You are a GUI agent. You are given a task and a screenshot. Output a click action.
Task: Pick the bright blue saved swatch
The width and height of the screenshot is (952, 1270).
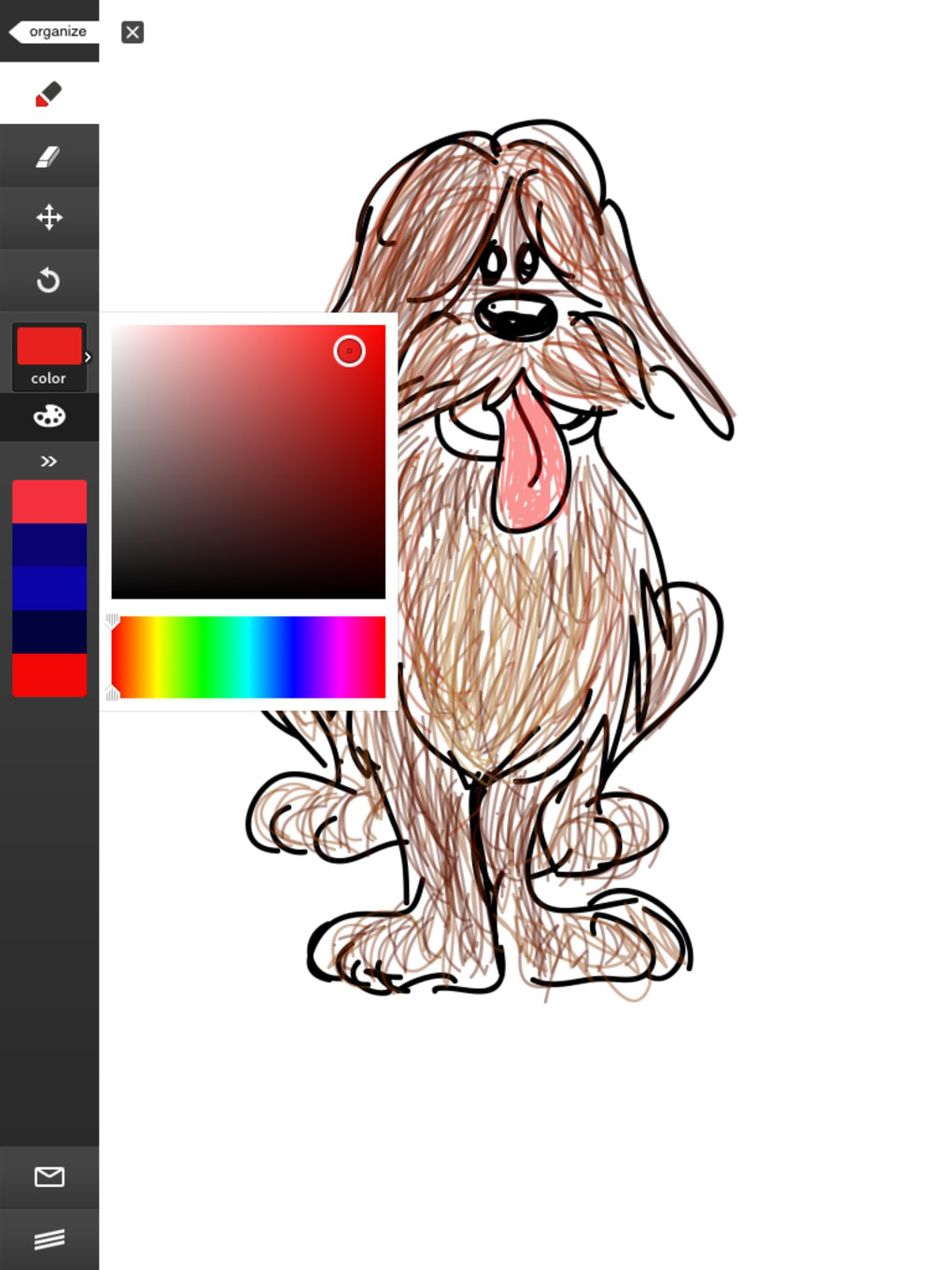click(49, 588)
